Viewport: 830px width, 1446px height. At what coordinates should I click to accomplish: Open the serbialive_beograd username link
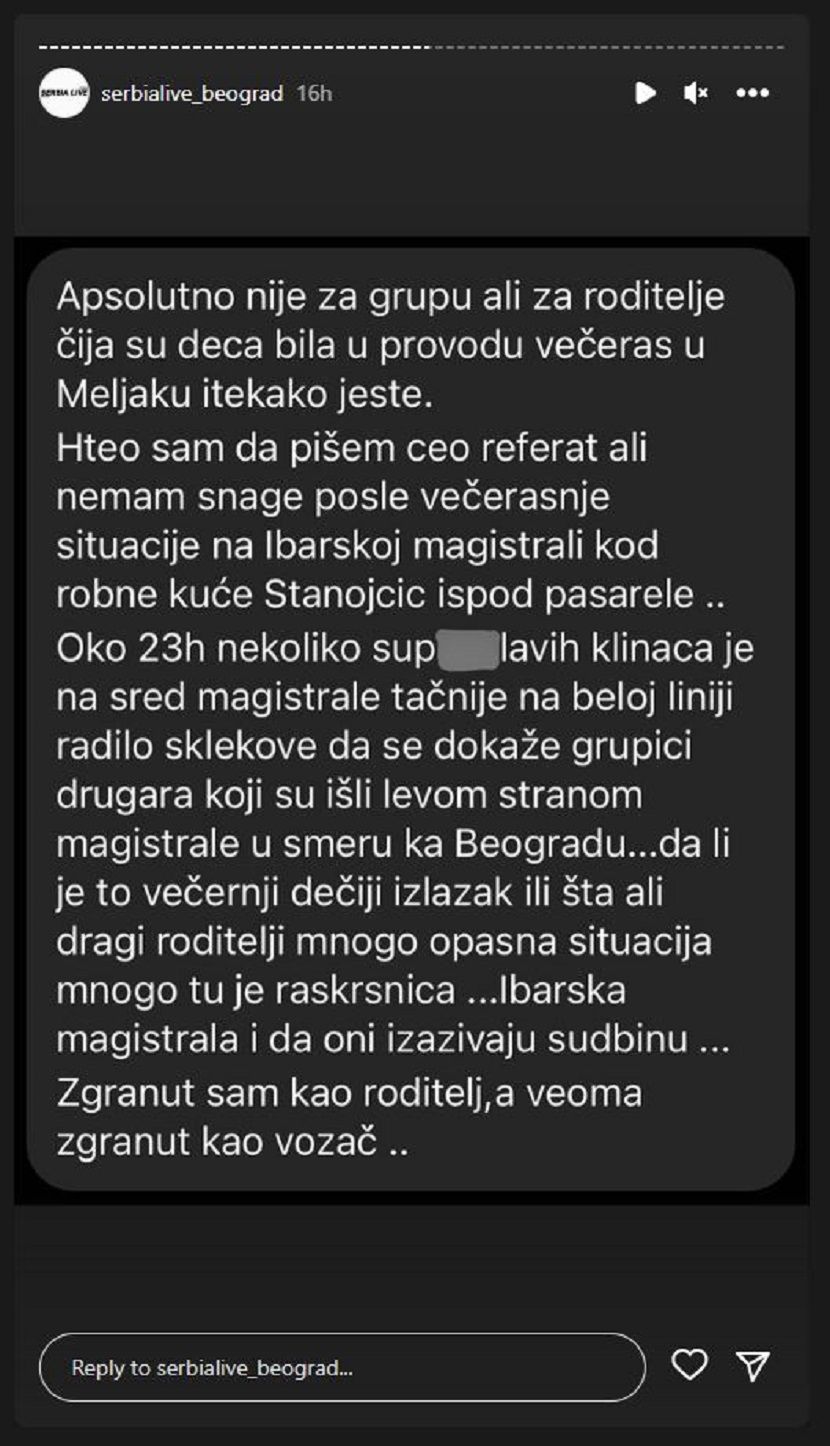coord(191,93)
